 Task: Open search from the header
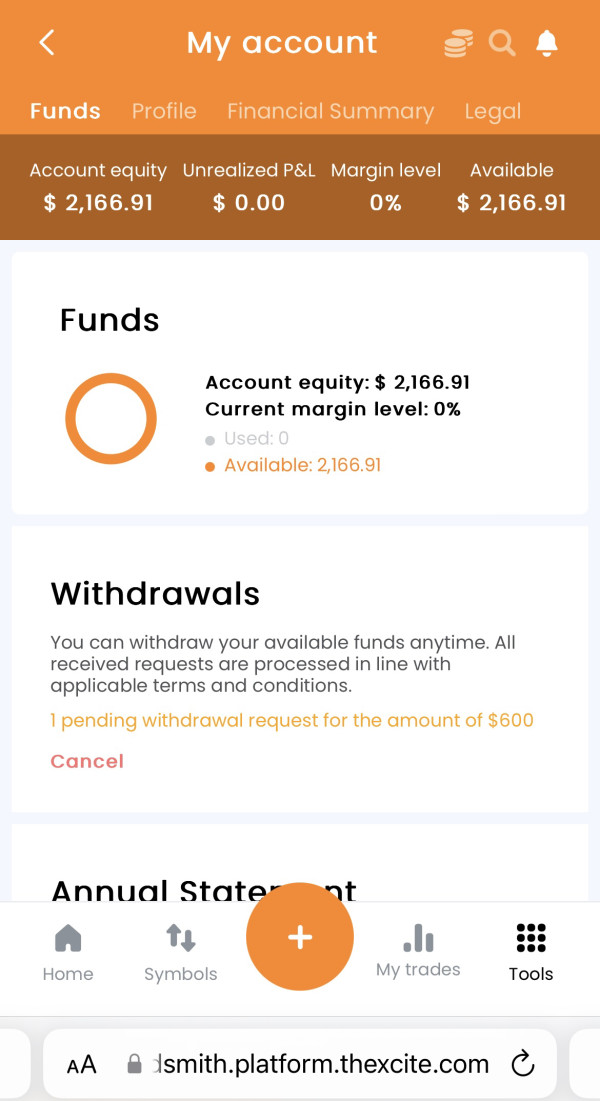point(502,44)
